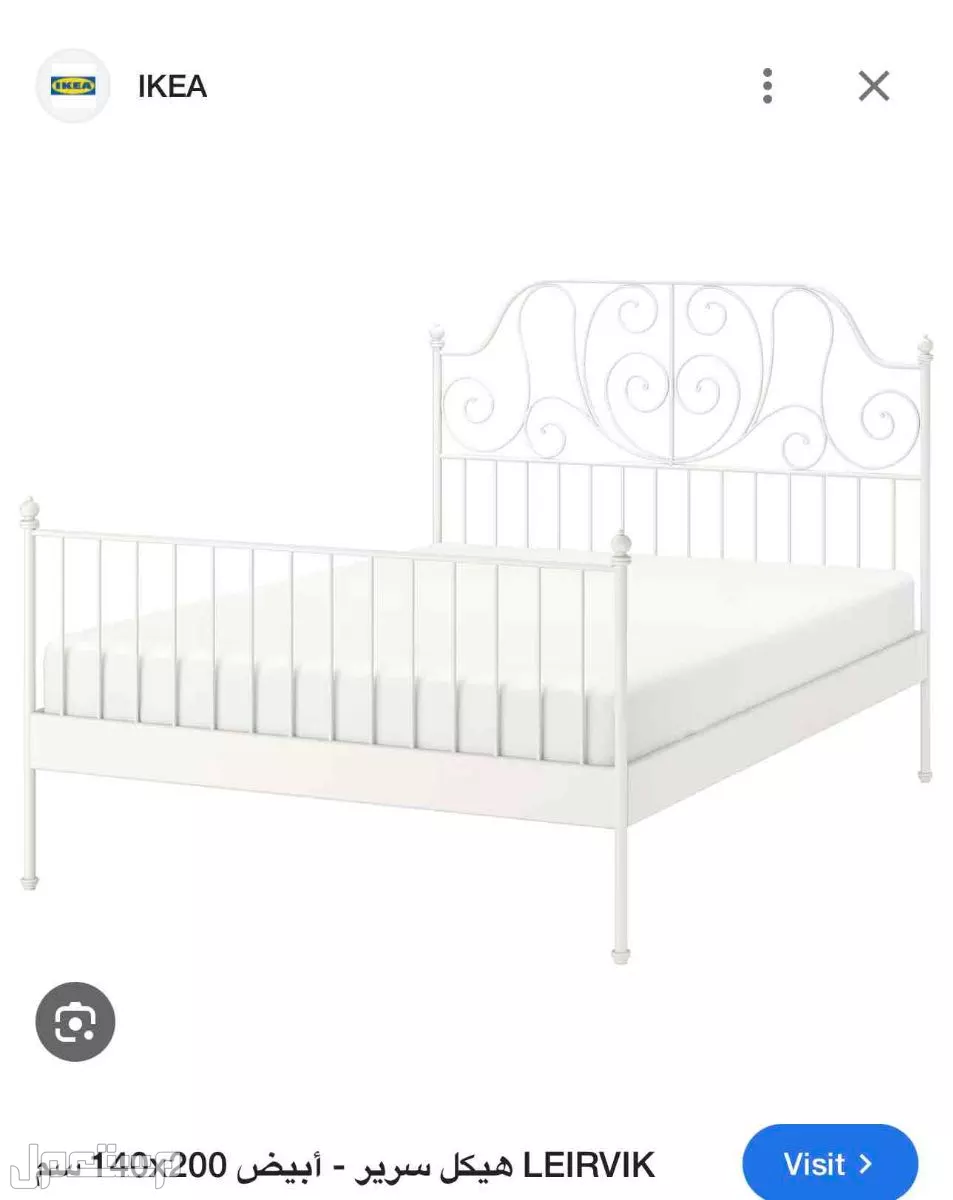Visit the IKEA product page
The height and width of the screenshot is (1200, 953).
coord(829,1164)
